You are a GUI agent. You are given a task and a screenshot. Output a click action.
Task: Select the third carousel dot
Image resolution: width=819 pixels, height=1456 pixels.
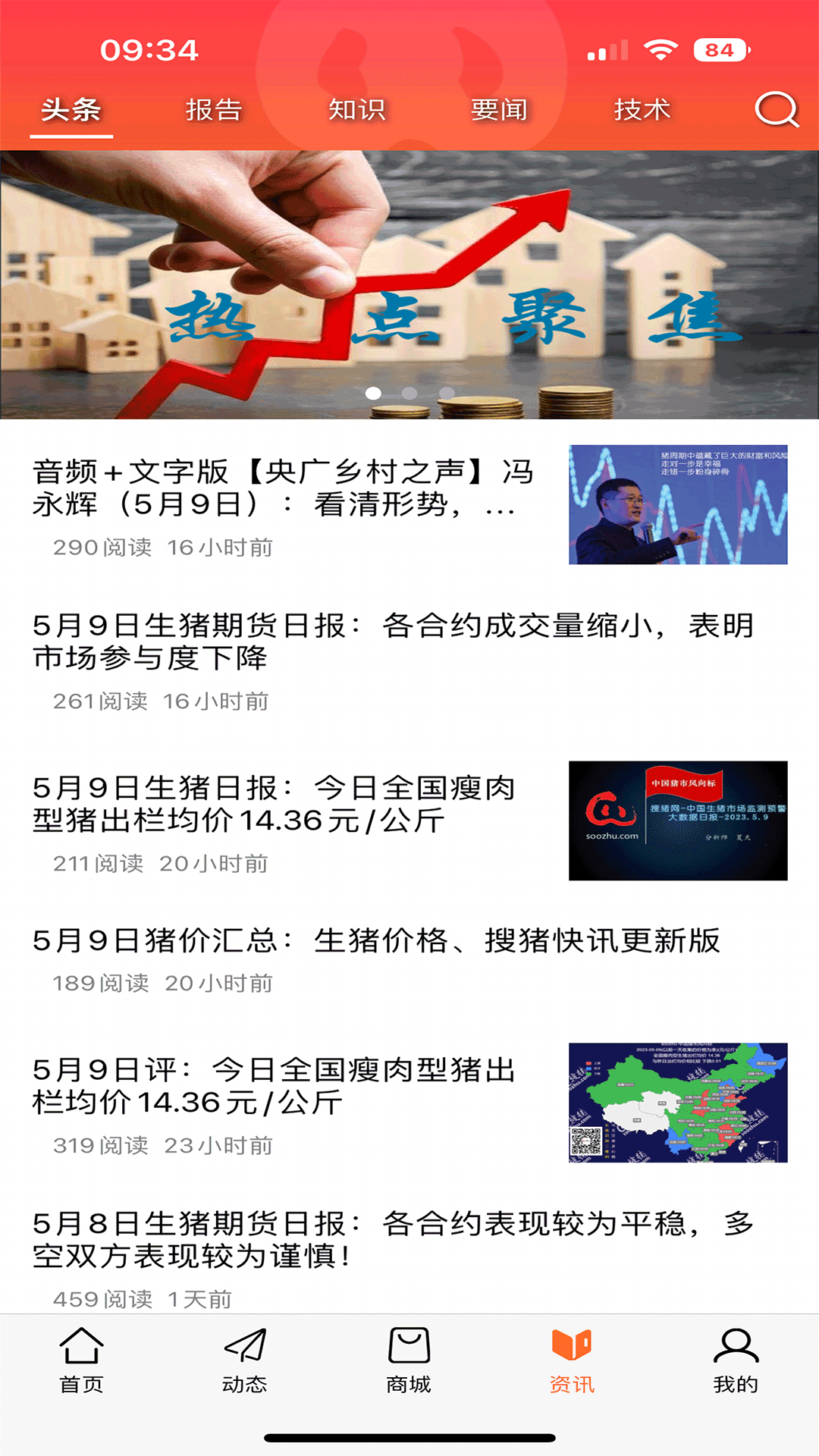445,393
